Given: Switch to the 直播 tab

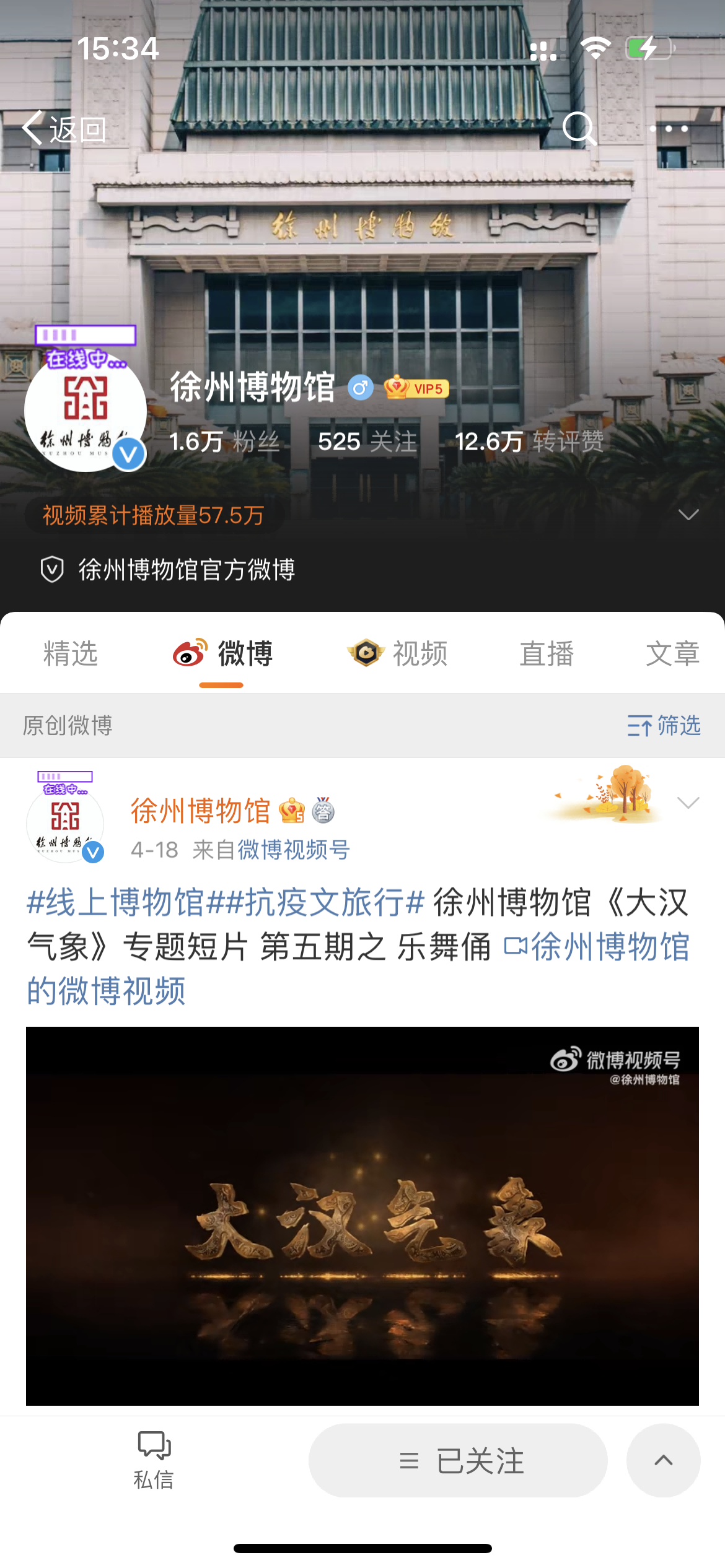Looking at the screenshot, I should click(547, 654).
